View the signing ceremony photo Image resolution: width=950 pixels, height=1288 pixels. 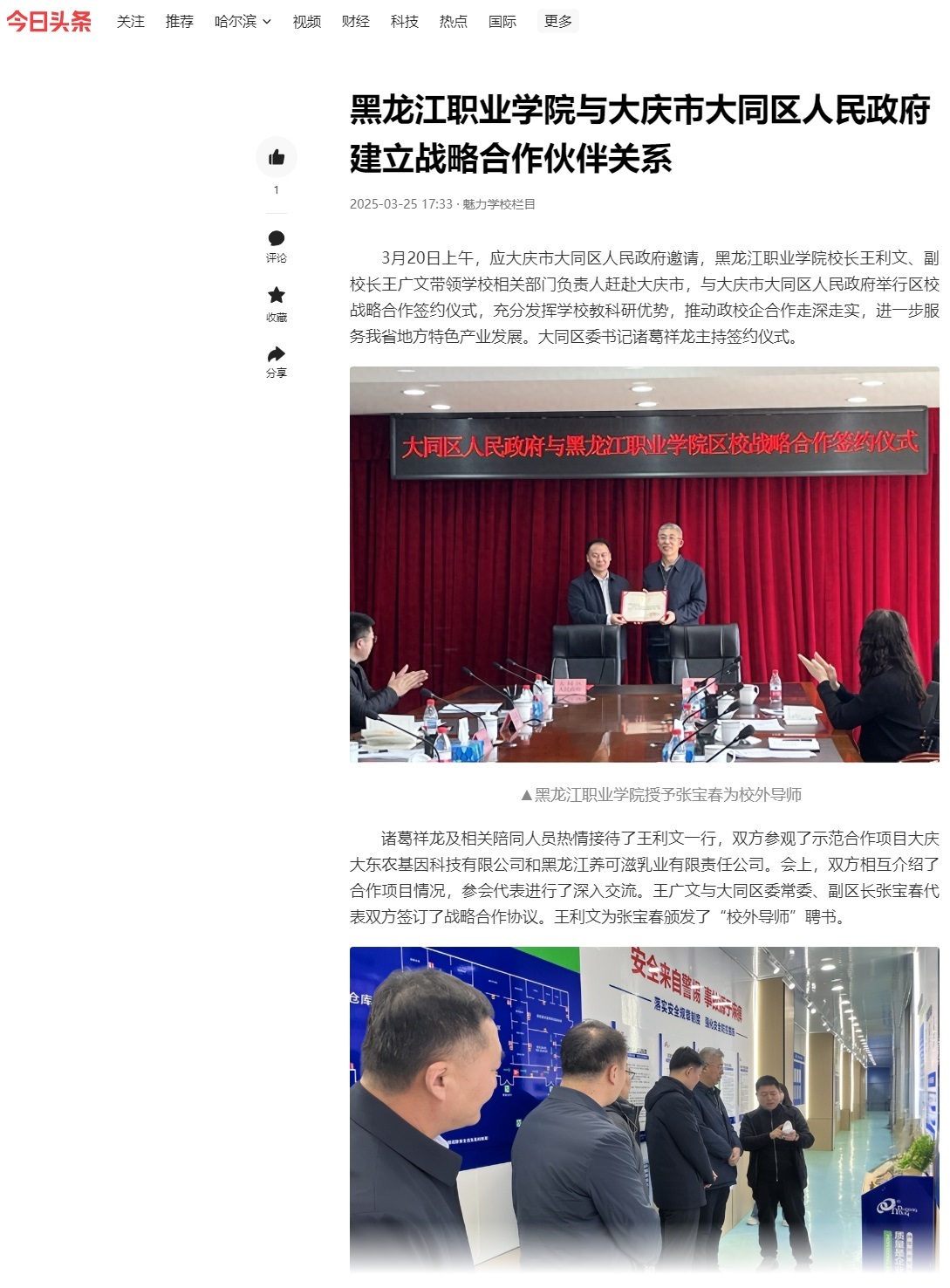(x=644, y=565)
